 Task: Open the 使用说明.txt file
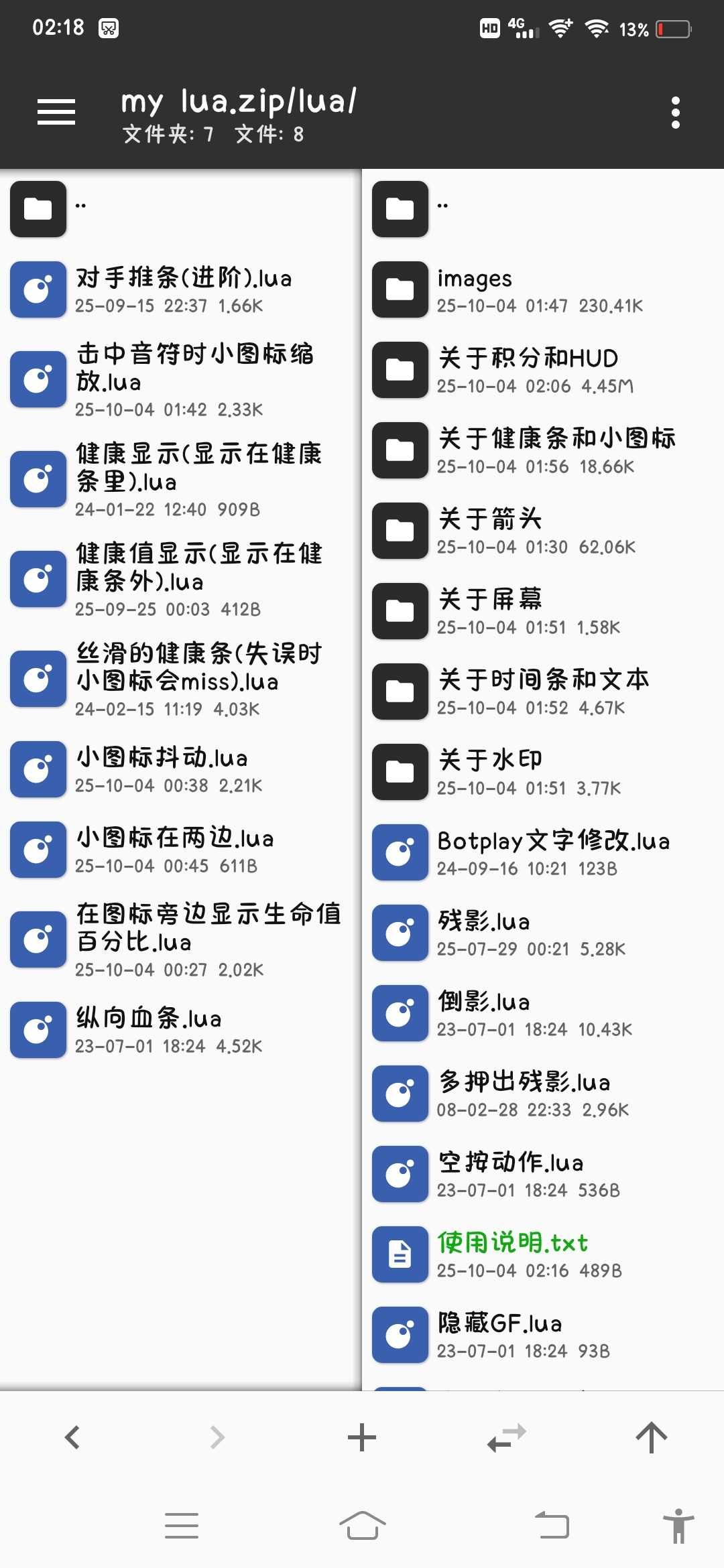(536, 1254)
